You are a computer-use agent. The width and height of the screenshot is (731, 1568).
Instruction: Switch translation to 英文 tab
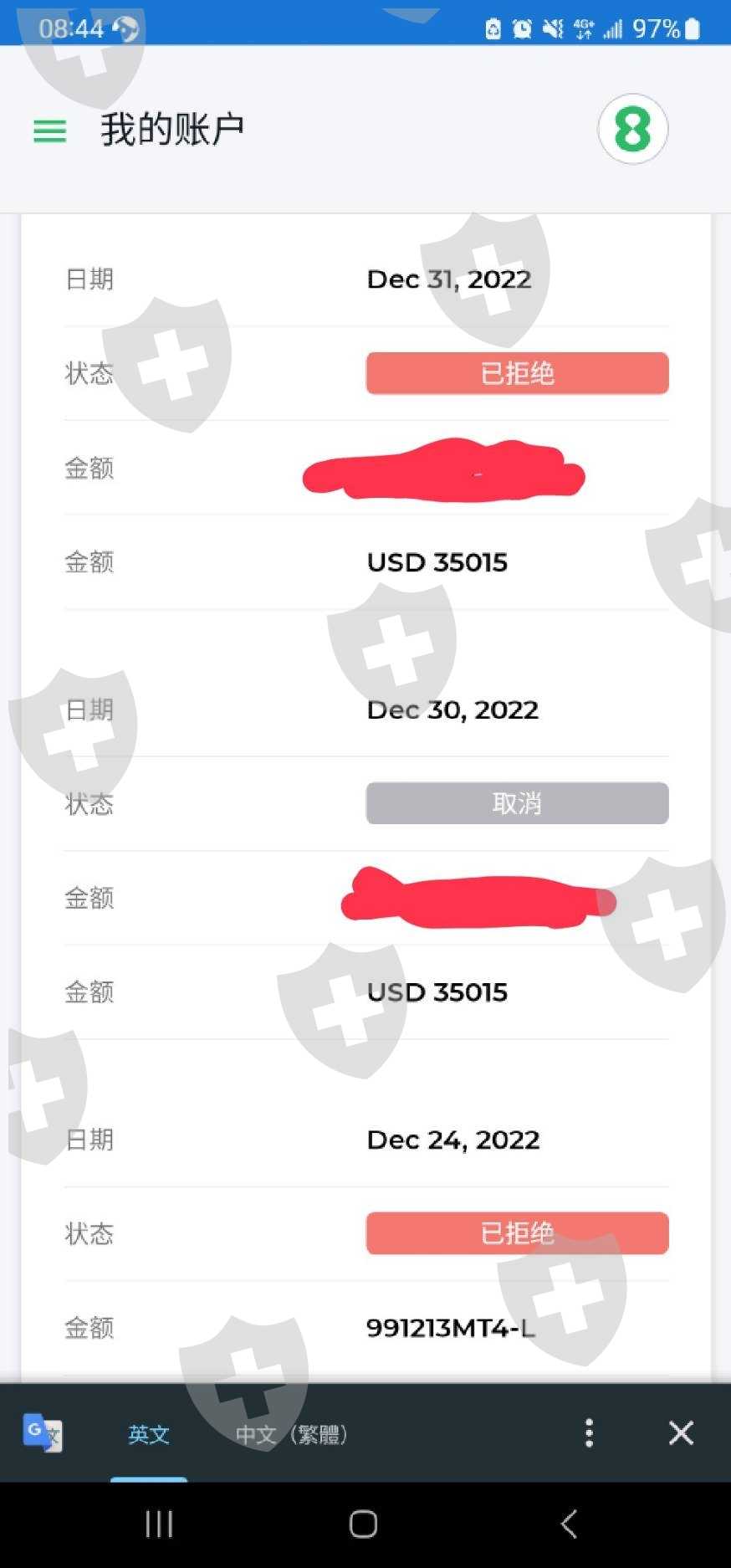tap(149, 1434)
